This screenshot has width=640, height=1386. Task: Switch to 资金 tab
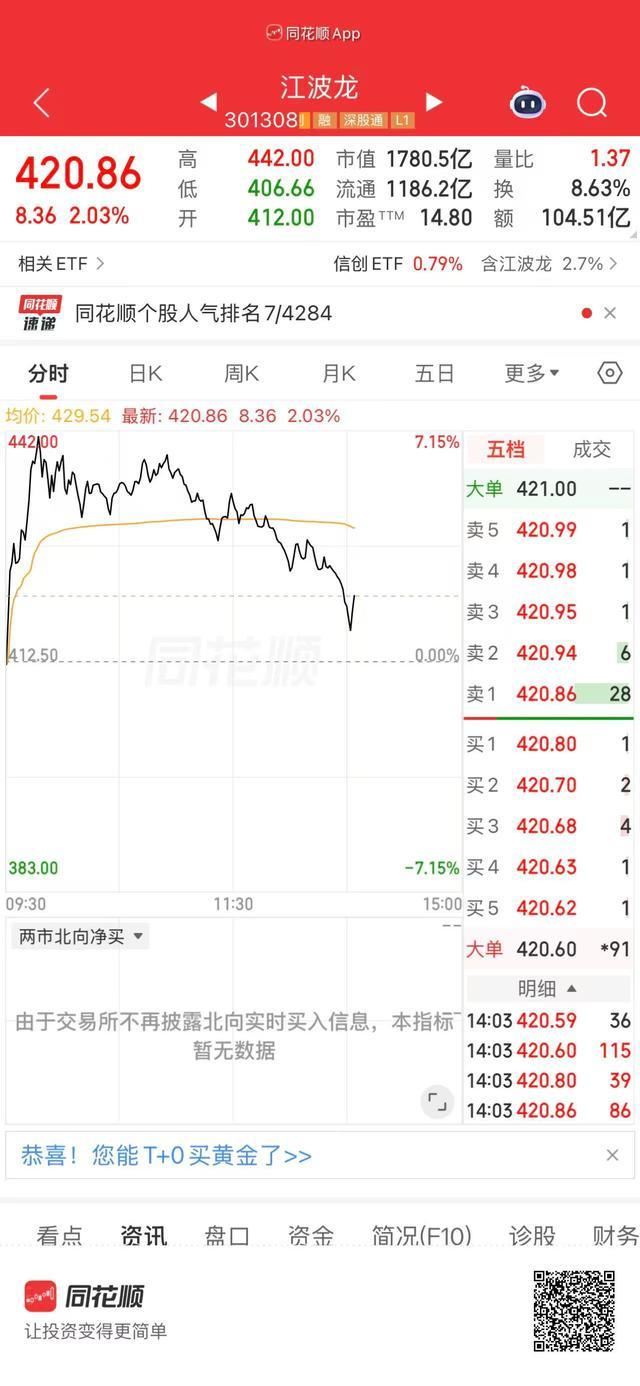tap(311, 1236)
